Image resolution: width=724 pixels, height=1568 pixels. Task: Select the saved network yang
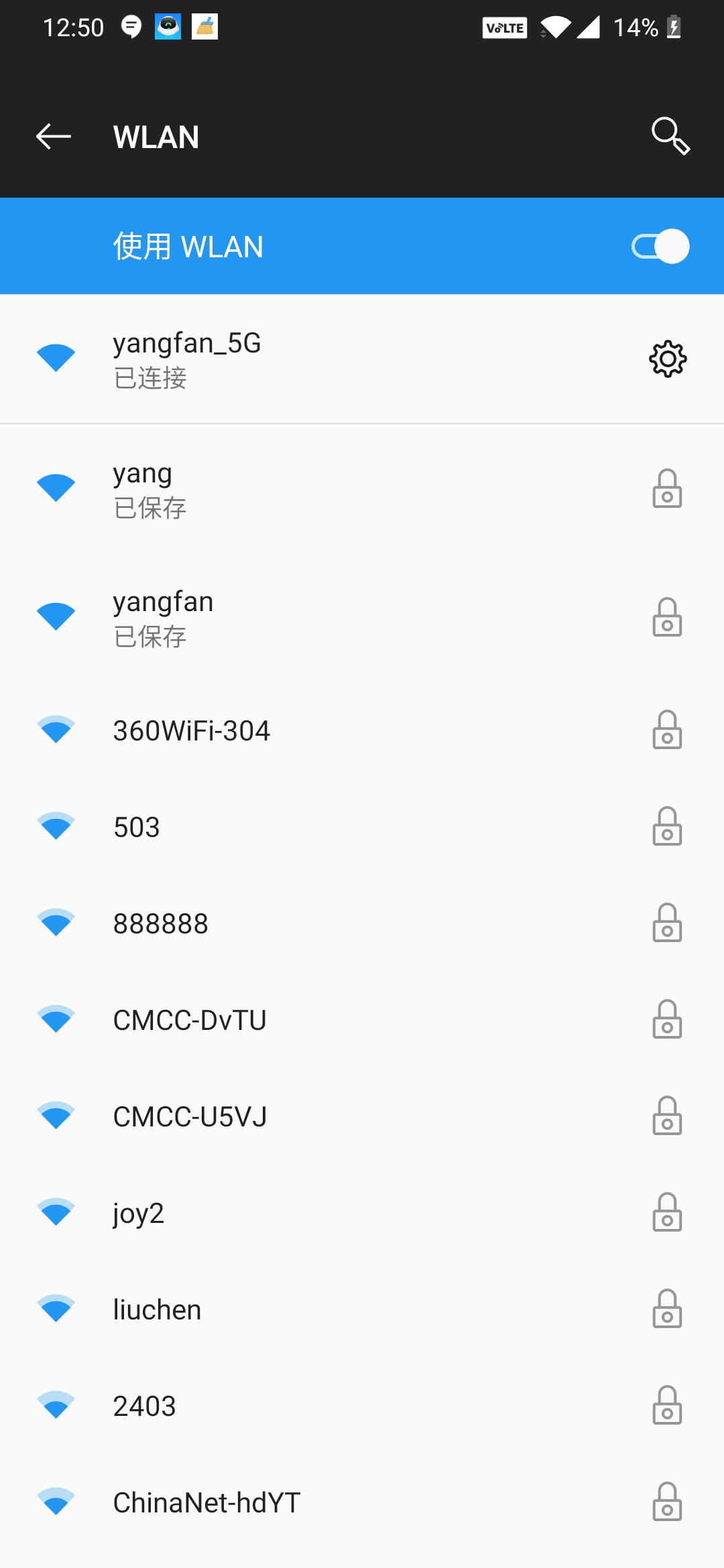click(x=335, y=489)
